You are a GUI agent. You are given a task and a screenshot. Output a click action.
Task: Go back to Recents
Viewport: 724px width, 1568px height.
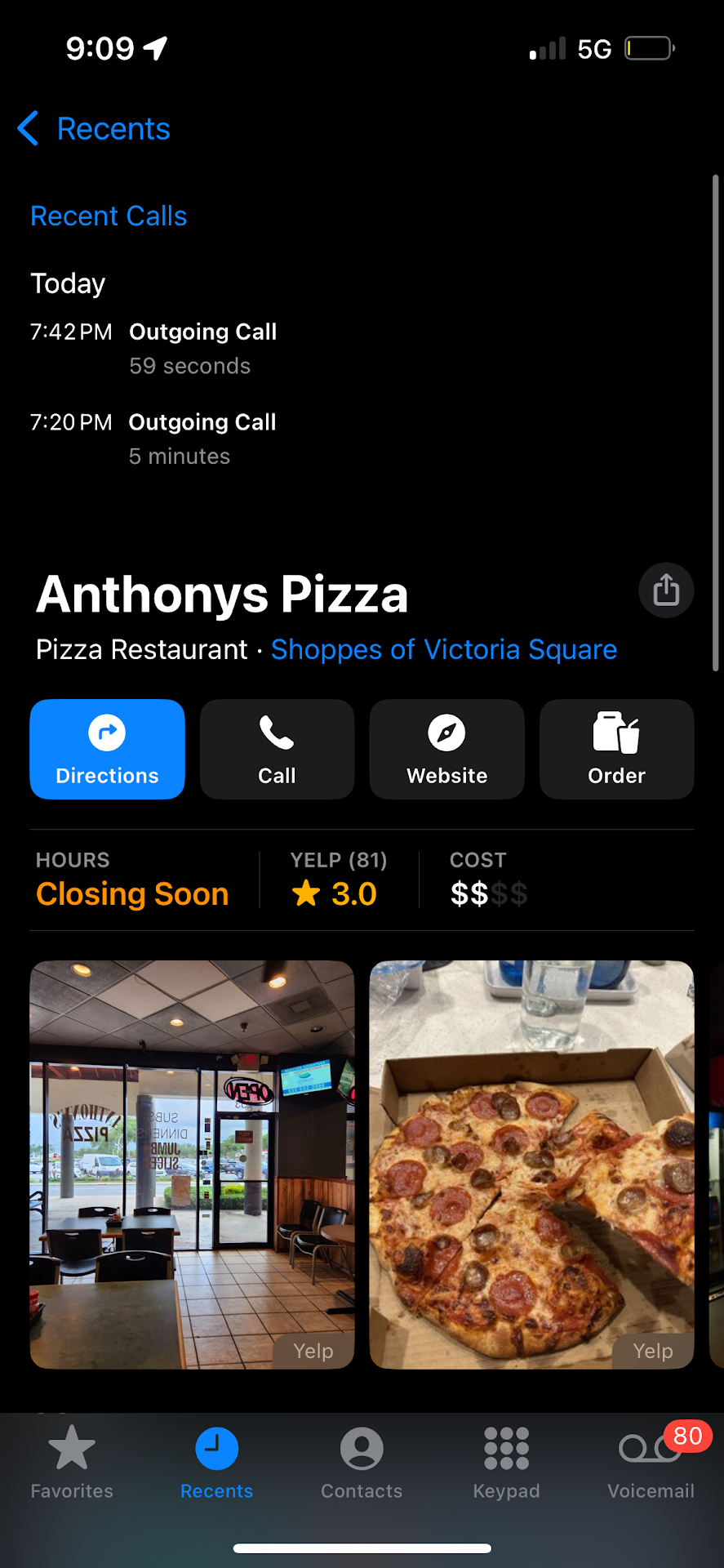94,129
